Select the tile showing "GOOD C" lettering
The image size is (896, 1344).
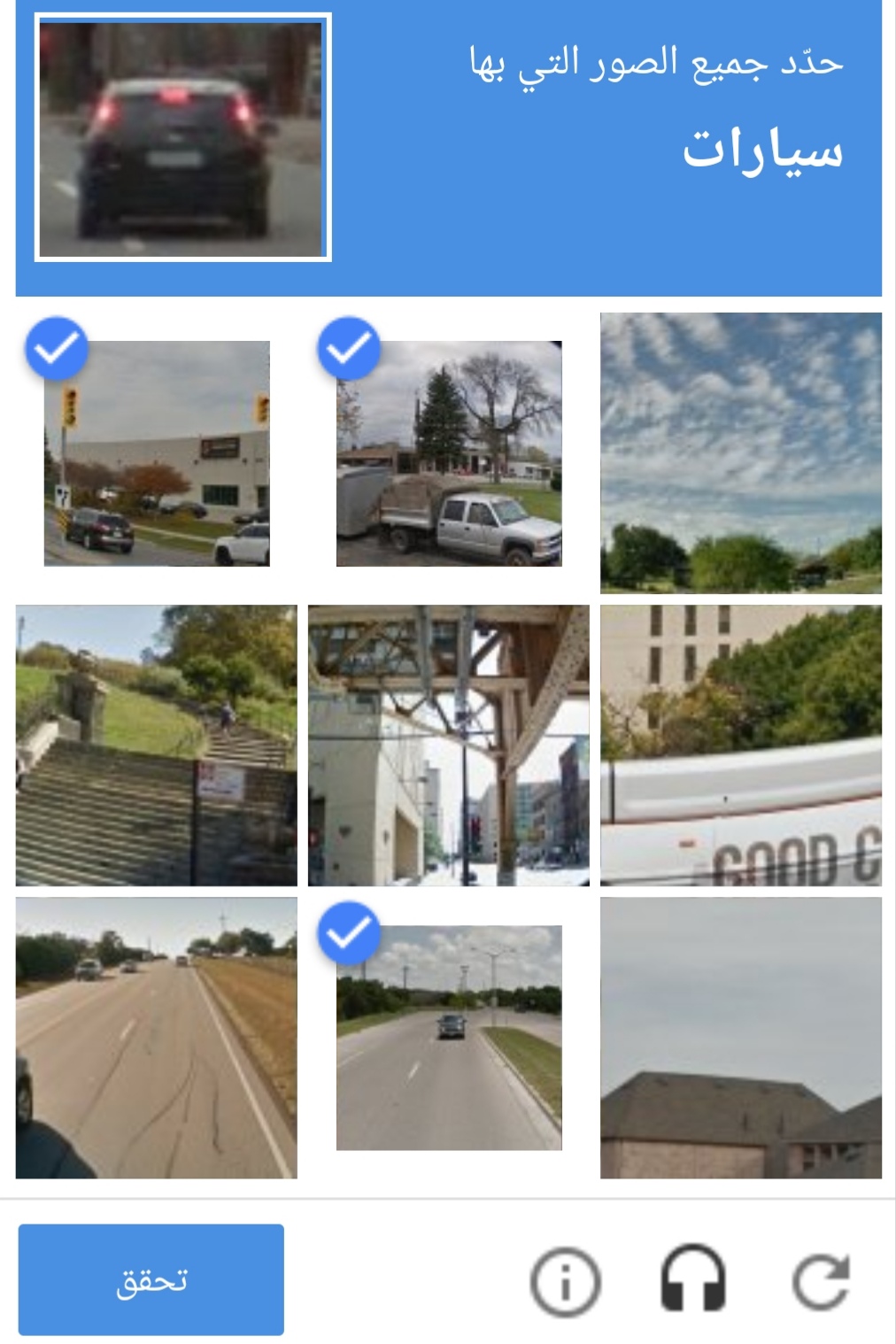[740, 745]
